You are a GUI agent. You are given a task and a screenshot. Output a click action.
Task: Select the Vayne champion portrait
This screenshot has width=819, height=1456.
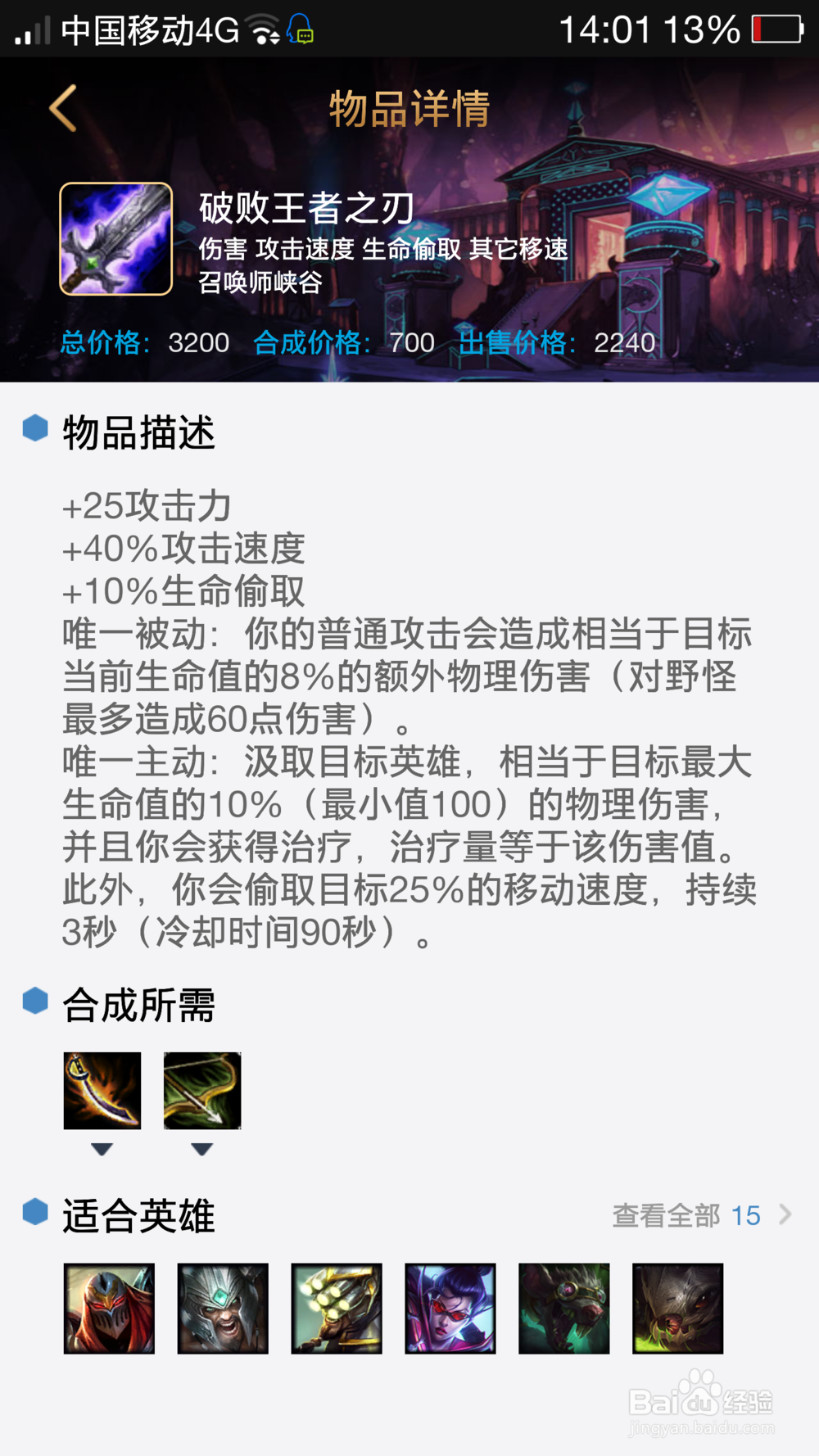tap(449, 1309)
